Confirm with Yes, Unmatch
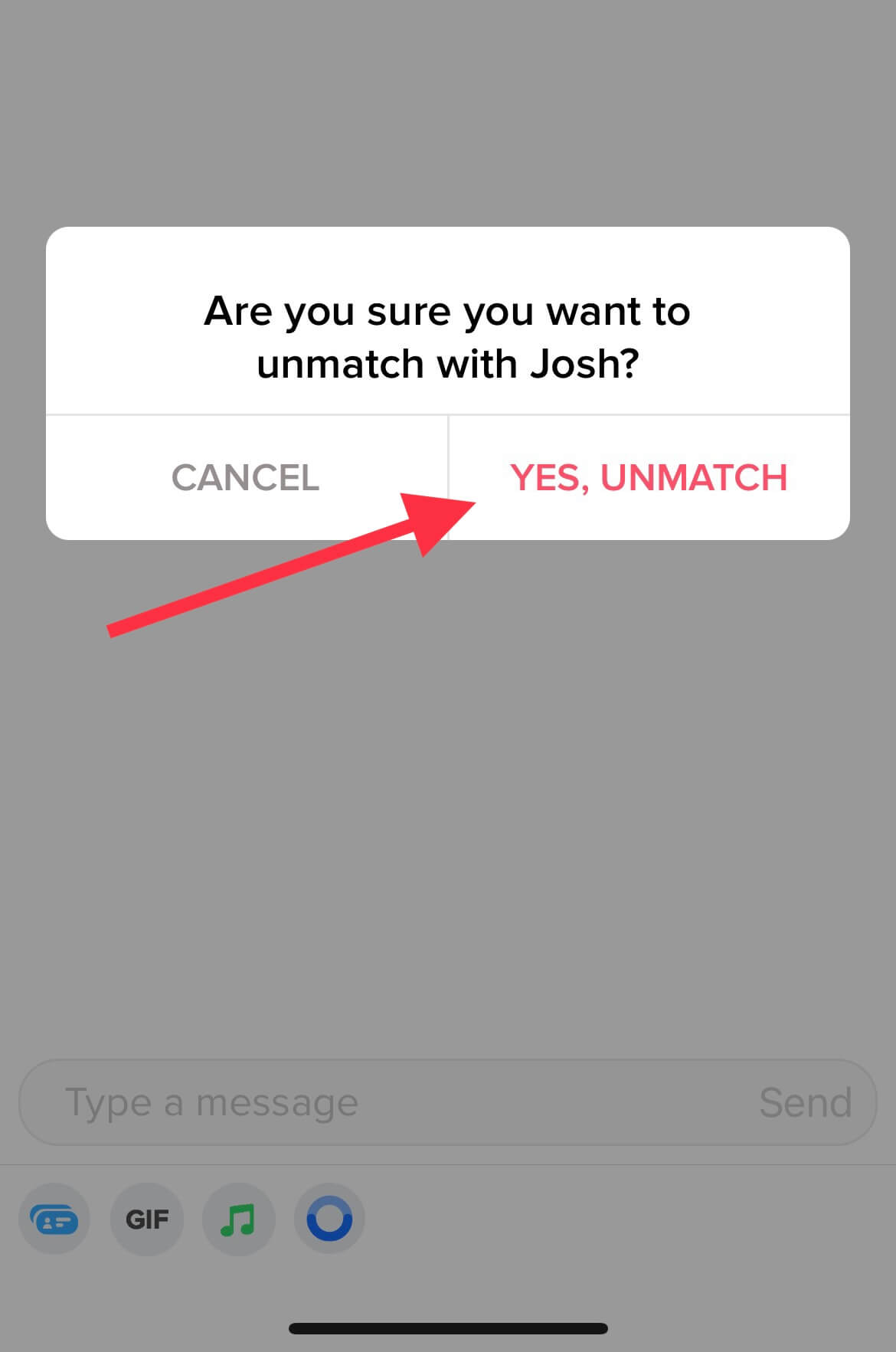The height and width of the screenshot is (1352, 896). click(x=649, y=478)
